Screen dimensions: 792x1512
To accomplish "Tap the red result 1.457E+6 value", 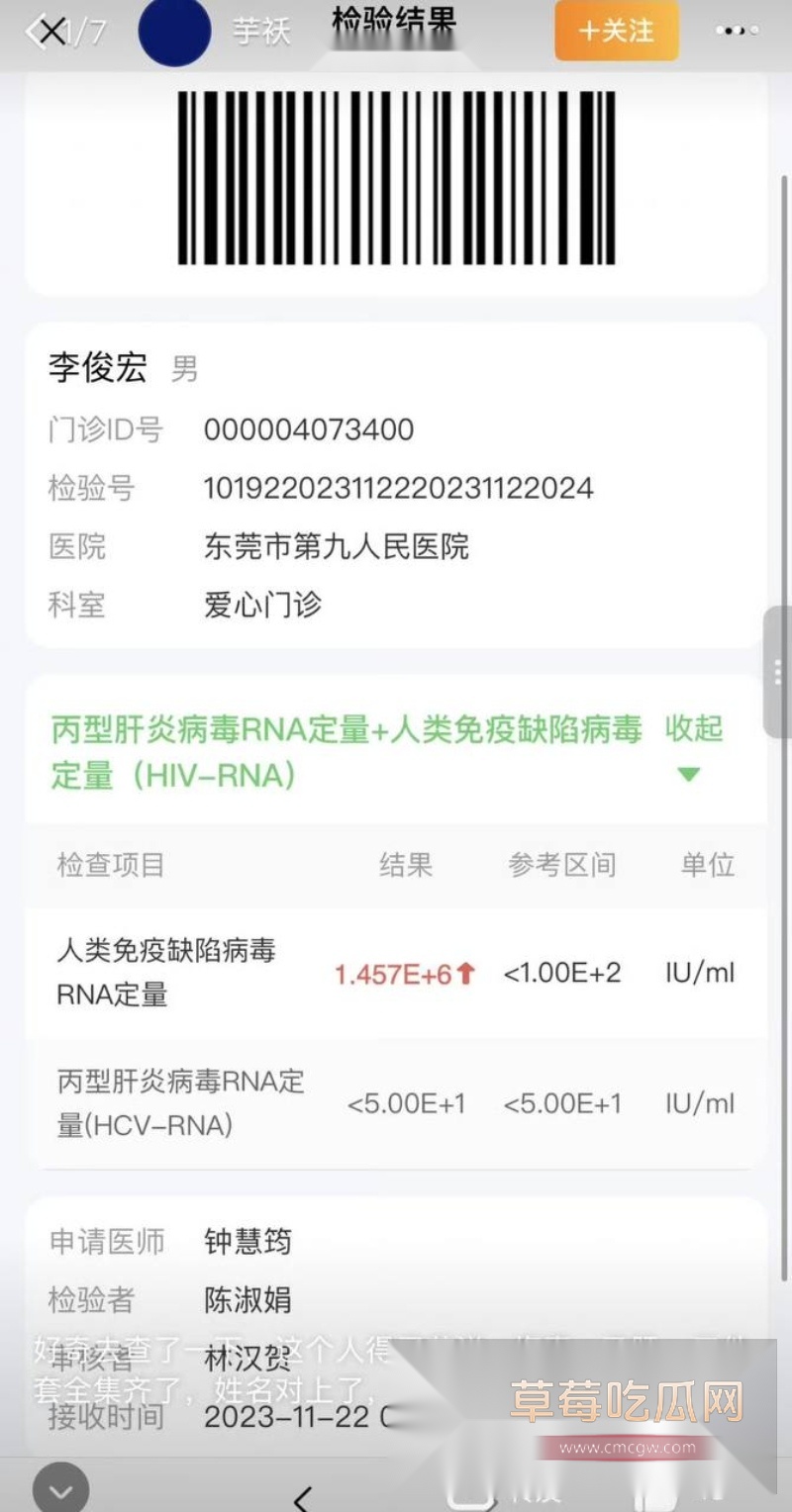I will pyautogui.click(x=393, y=973).
